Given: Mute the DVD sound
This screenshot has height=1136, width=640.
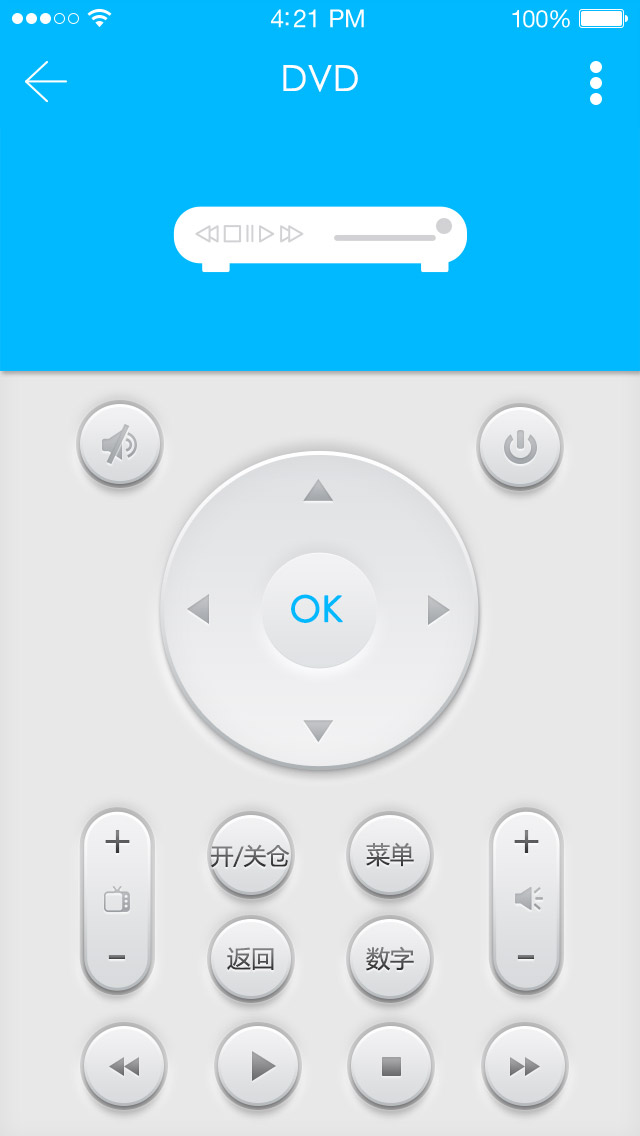Looking at the screenshot, I should (x=120, y=444).
